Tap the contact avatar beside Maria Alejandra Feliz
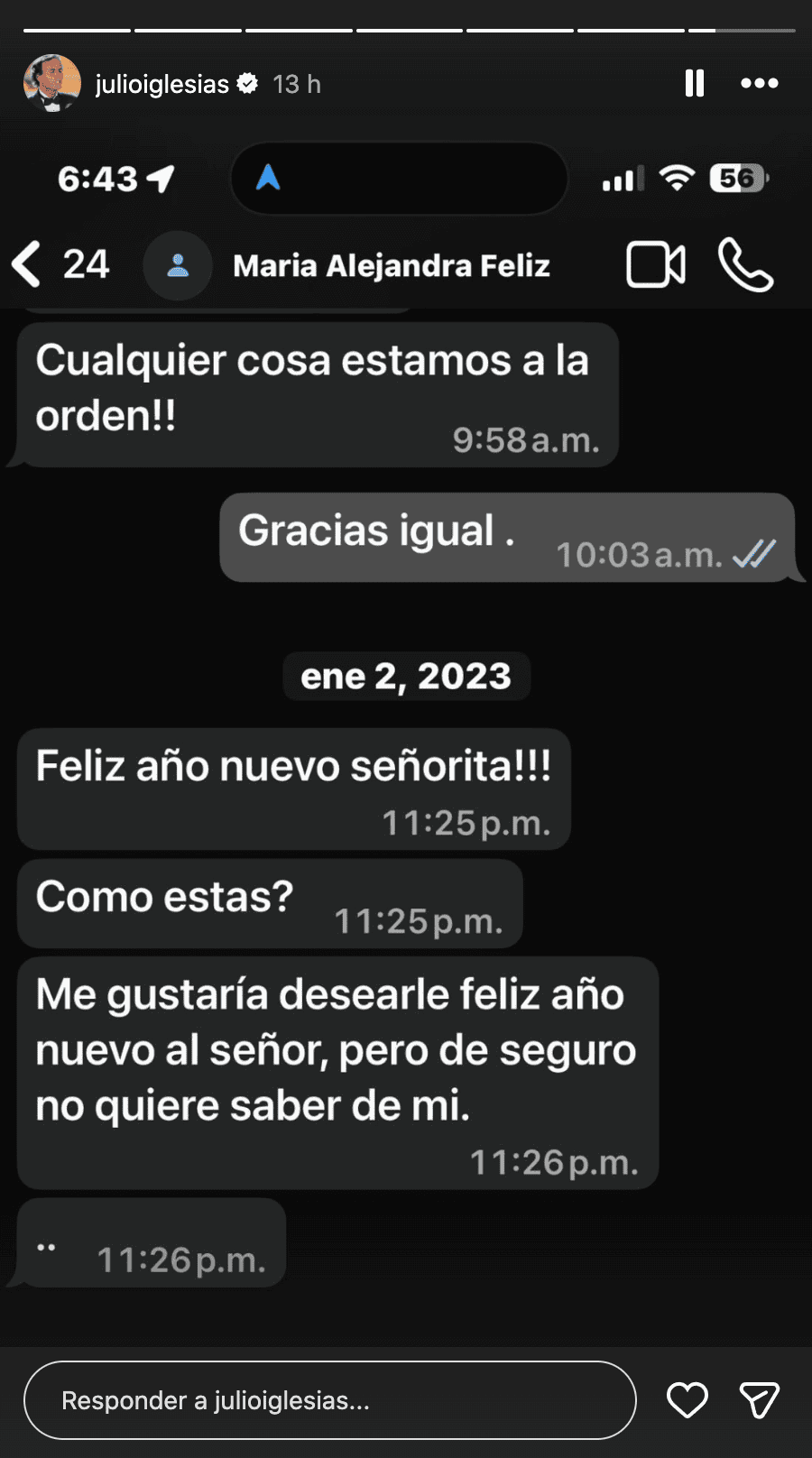The image size is (812, 1458). [178, 264]
